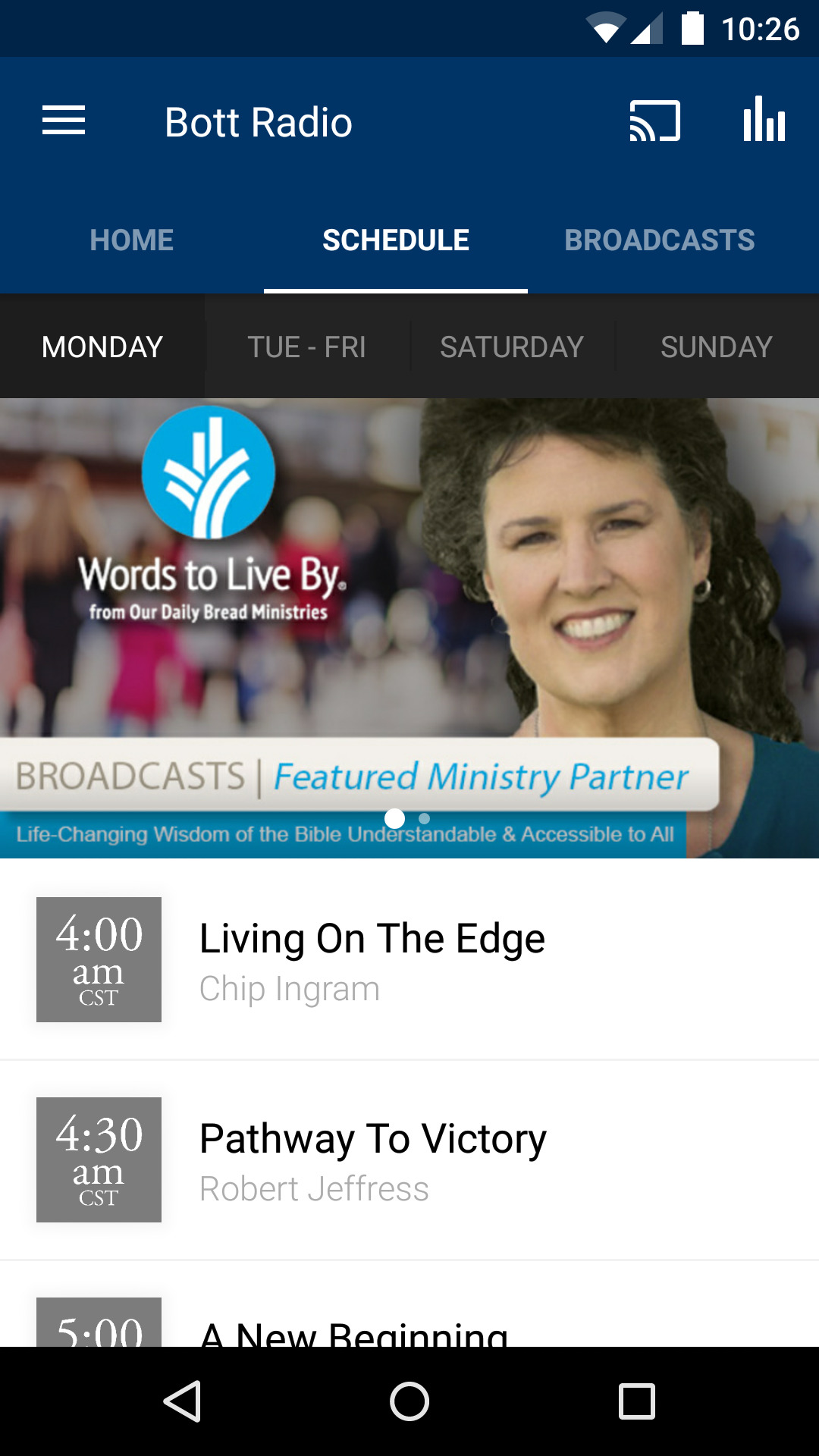View the Tue - Fri schedule

(x=307, y=347)
